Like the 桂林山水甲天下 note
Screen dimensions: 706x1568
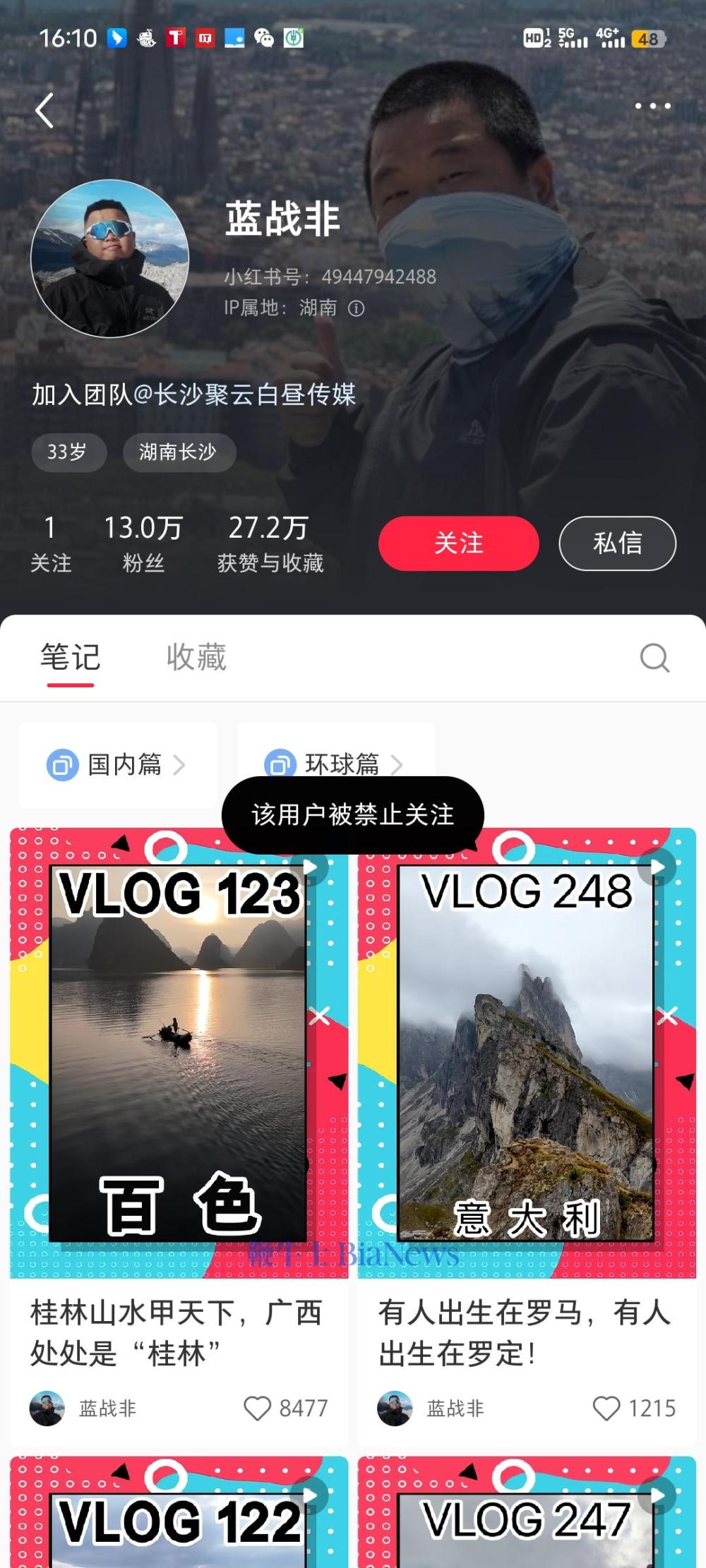pyautogui.click(x=258, y=1409)
